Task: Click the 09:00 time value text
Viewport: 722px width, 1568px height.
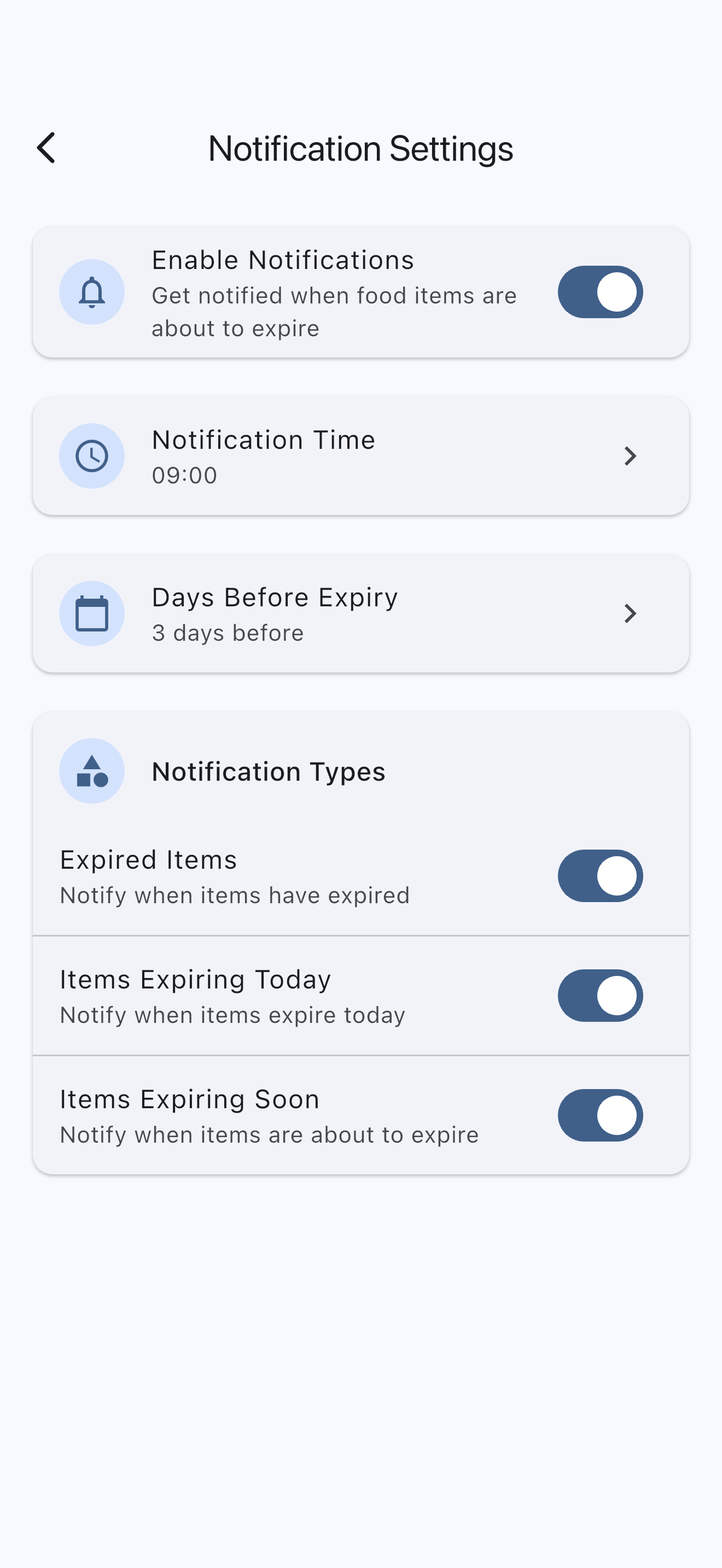Action: 184,476
